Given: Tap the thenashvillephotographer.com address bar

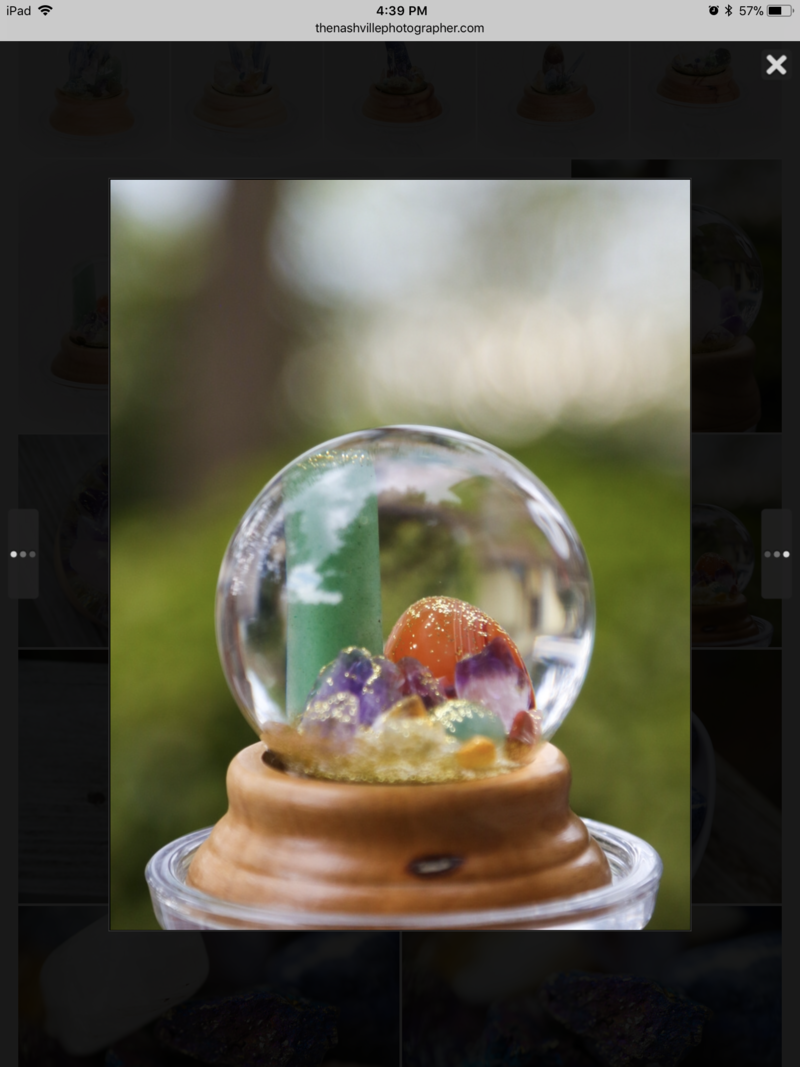Looking at the screenshot, I should pyautogui.click(x=399, y=28).
